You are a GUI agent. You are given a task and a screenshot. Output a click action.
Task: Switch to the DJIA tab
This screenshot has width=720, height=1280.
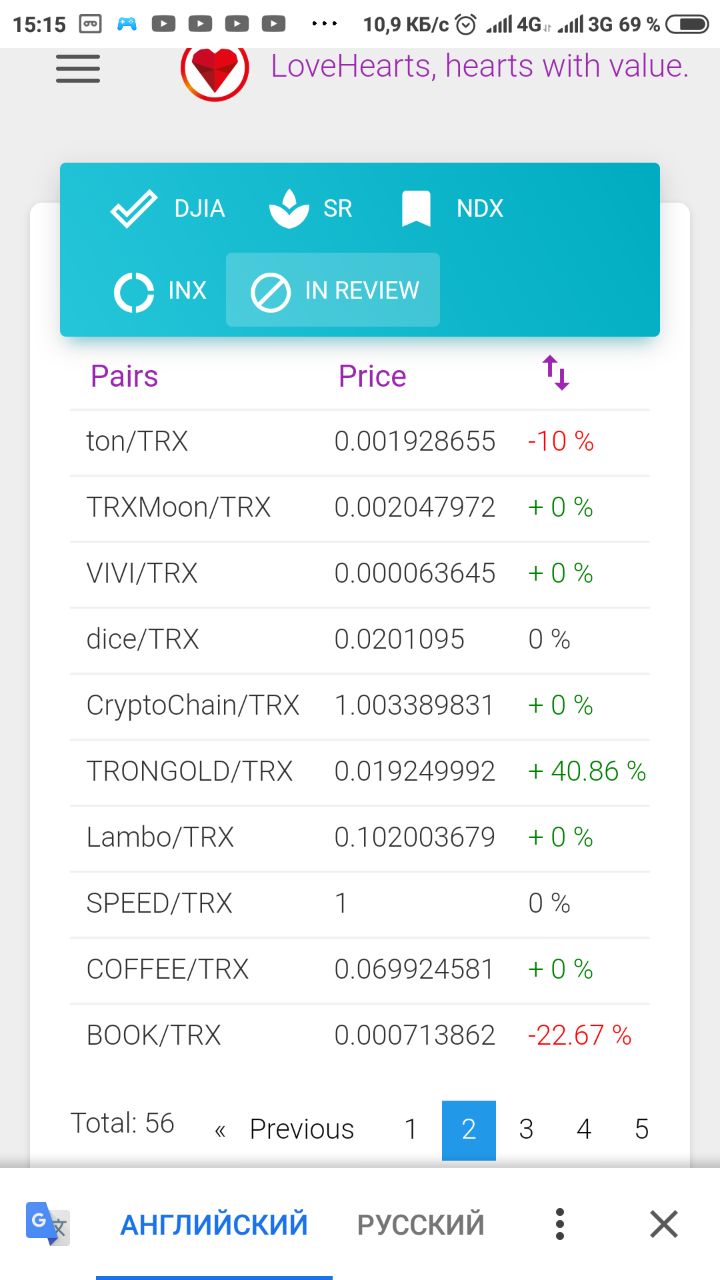click(167, 209)
